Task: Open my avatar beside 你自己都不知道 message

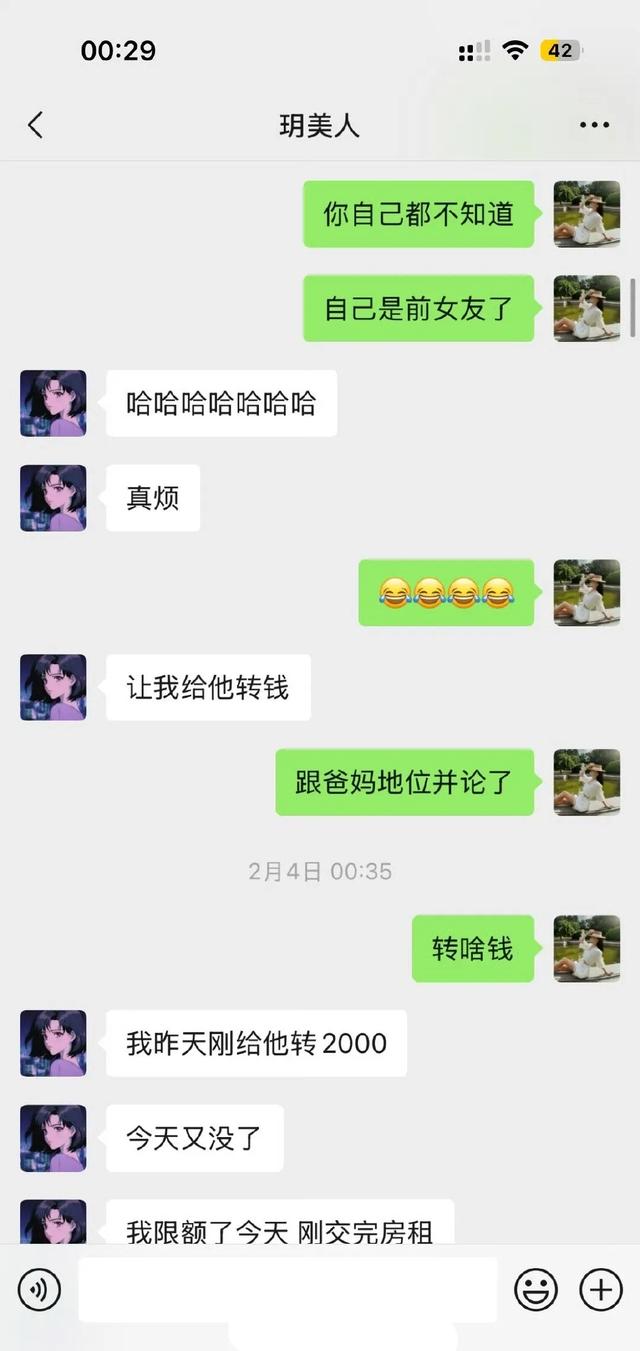Action: (587, 214)
